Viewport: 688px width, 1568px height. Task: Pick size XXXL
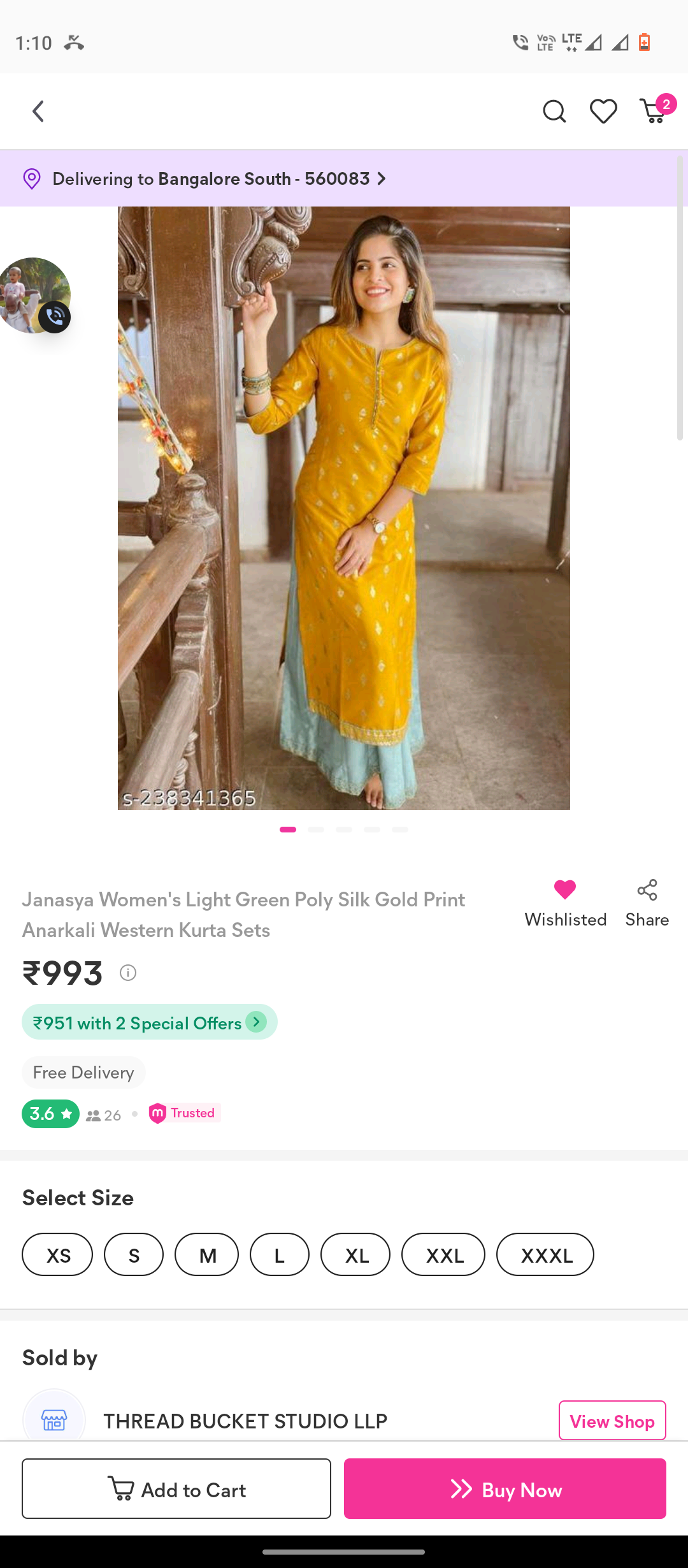[545, 1255]
